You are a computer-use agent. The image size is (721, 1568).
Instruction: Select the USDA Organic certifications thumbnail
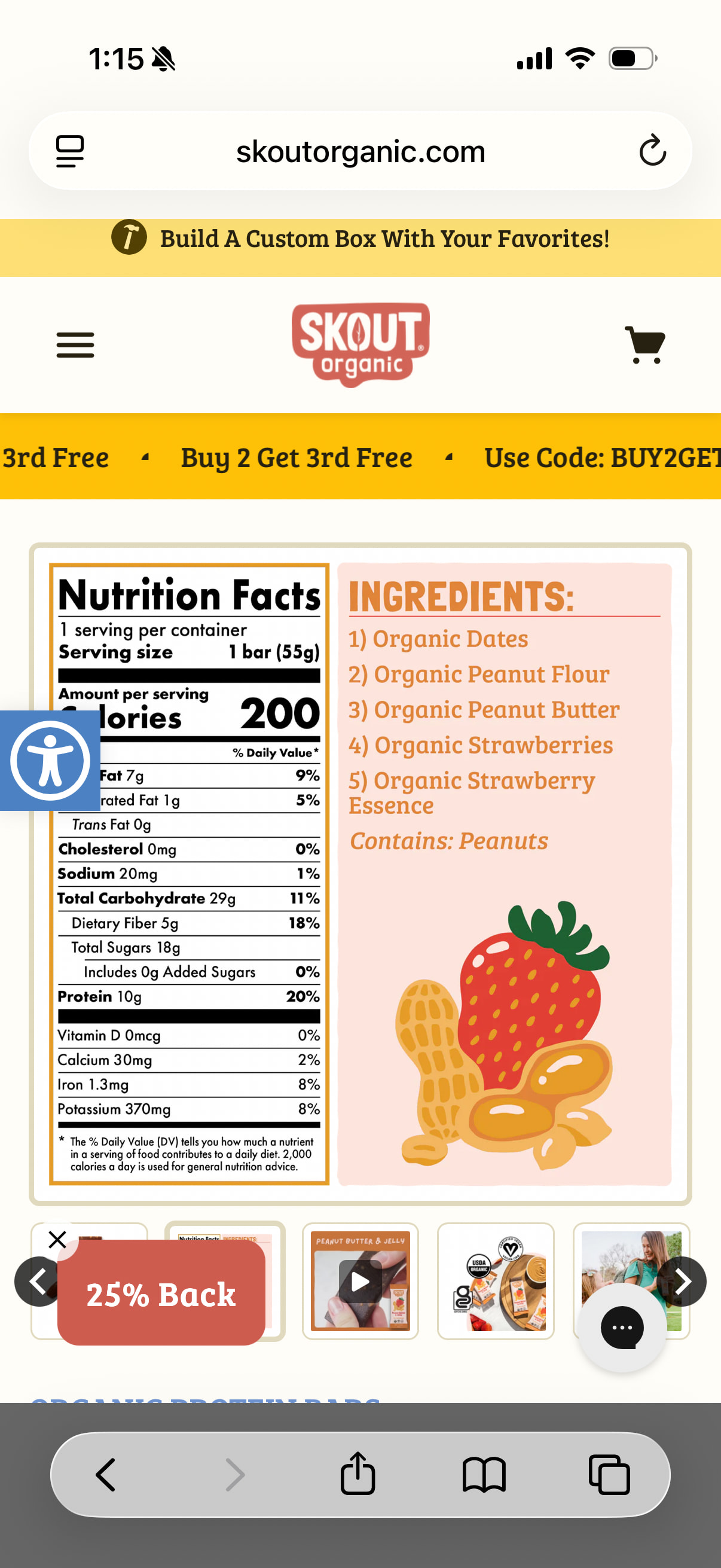[x=495, y=1282]
